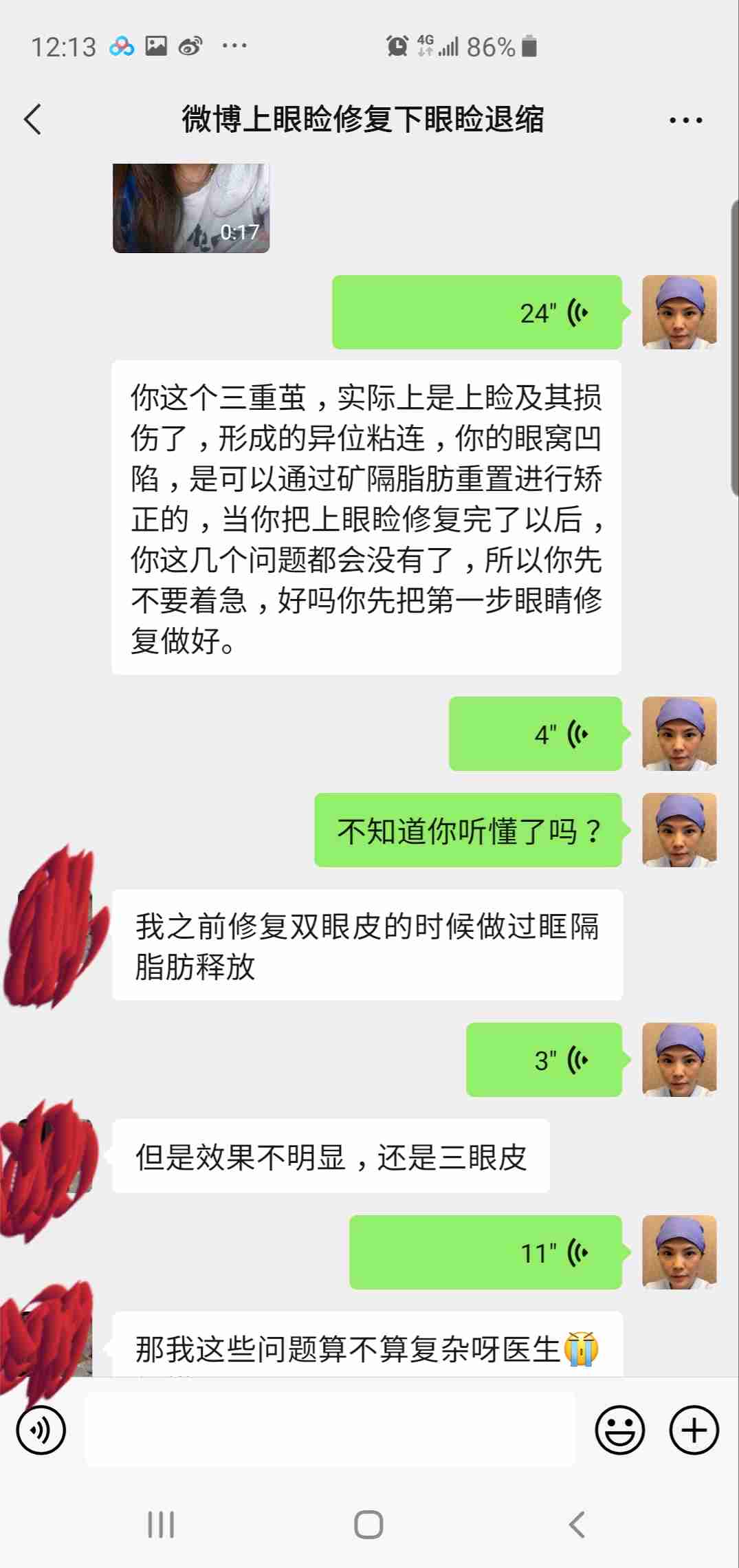Focus the message text field
This screenshot has width=739, height=1568.
tap(330, 1430)
